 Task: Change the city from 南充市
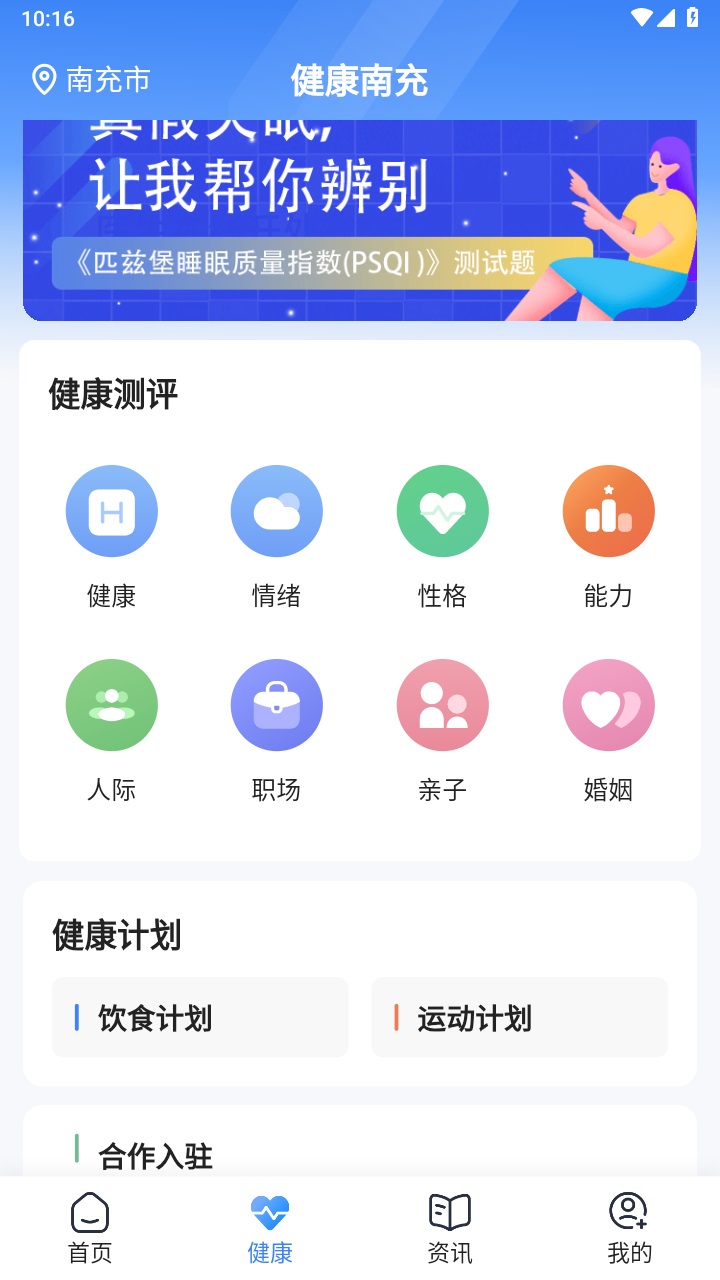91,80
